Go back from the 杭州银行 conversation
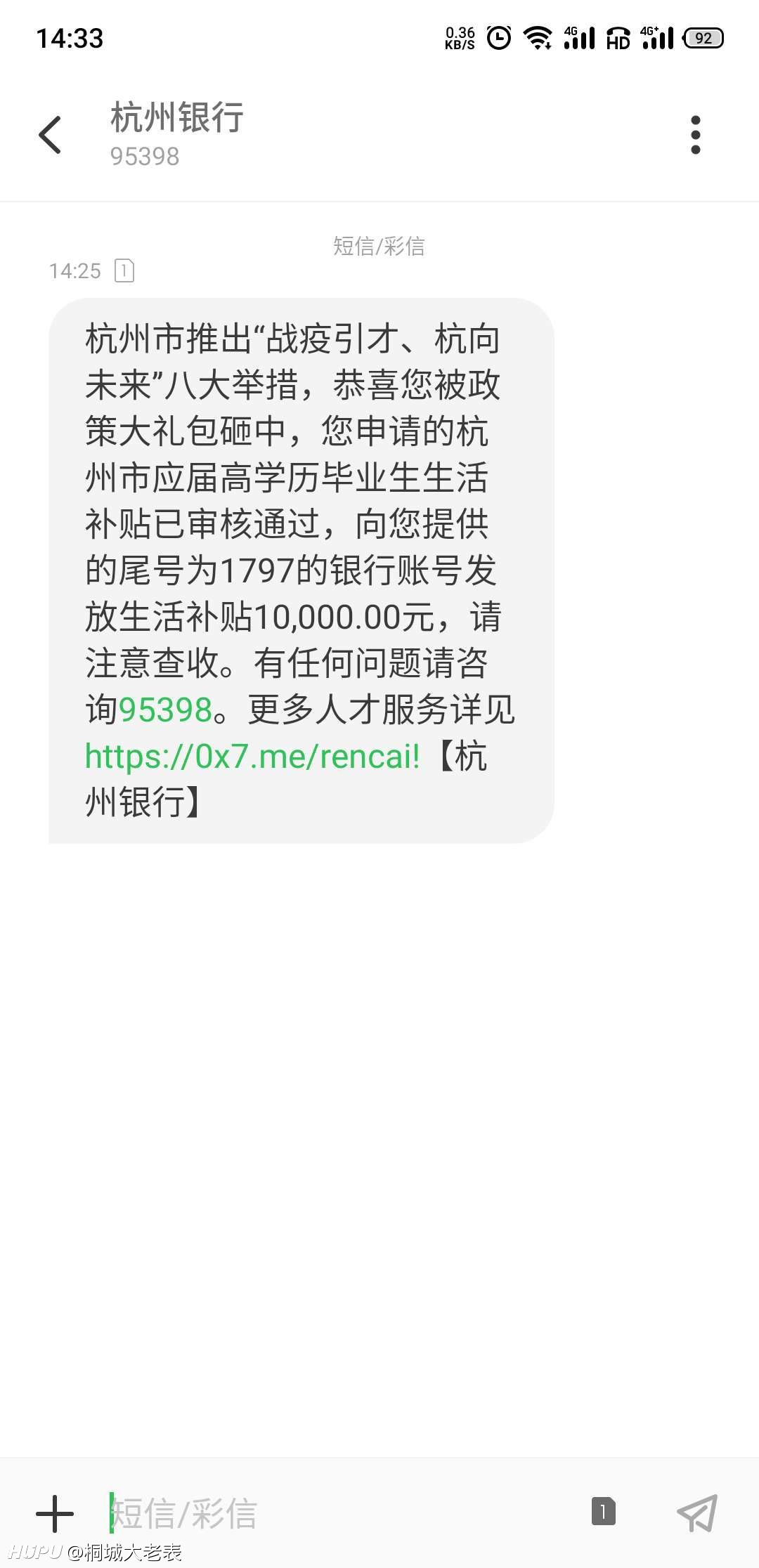 (x=50, y=135)
